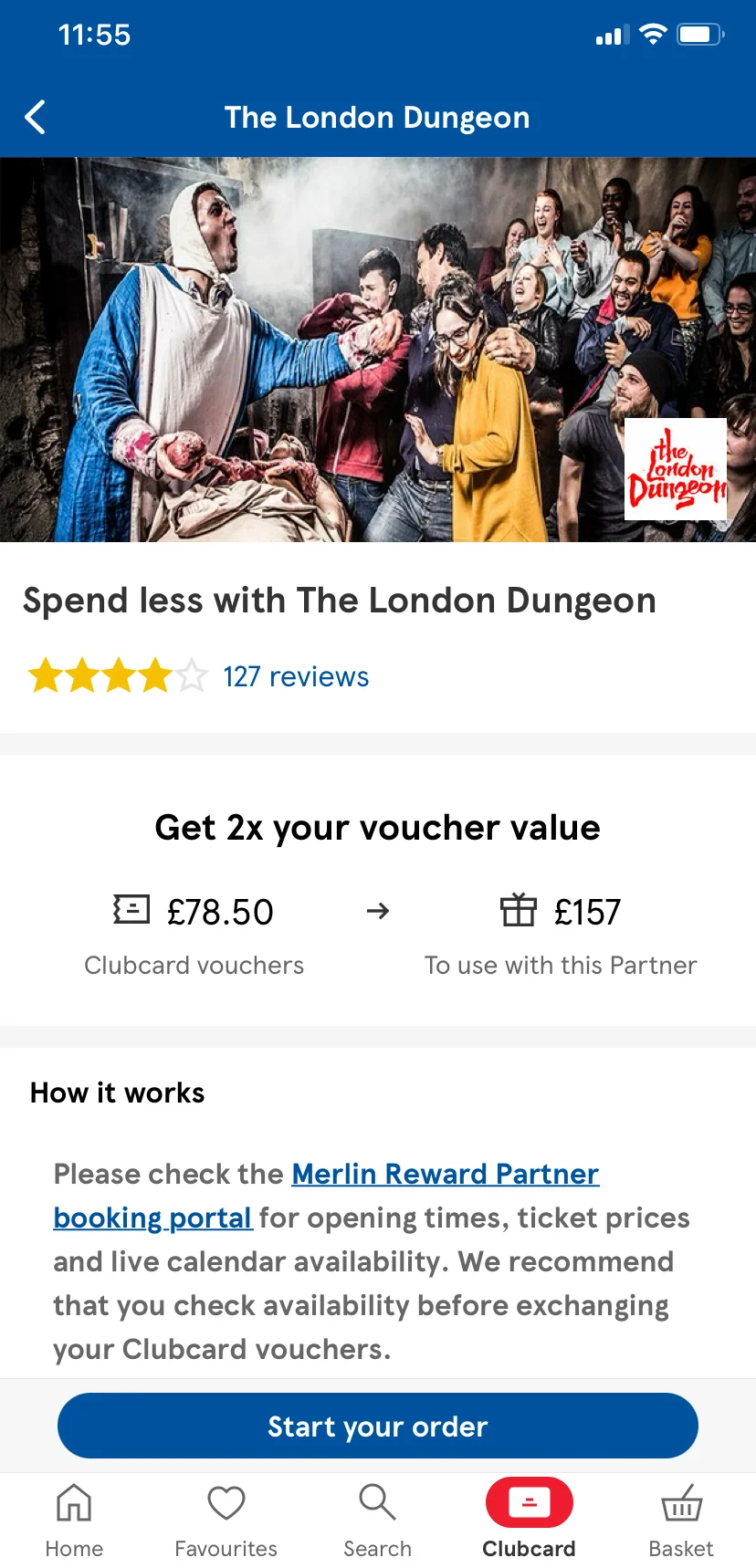Select the Clubcard tab

click(529, 1521)
